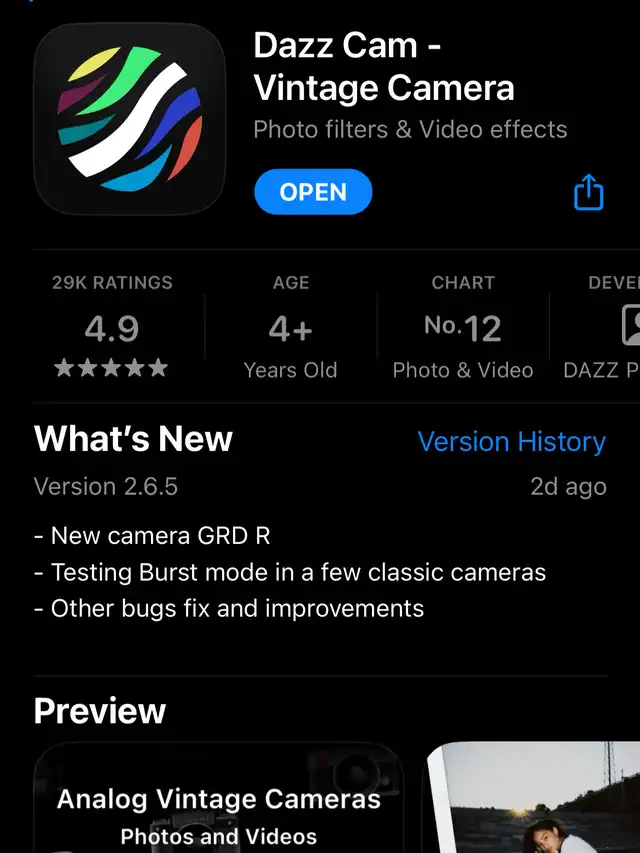
Task: Open the Analog Vintage Cameras preview
Action: coord(218,800)
